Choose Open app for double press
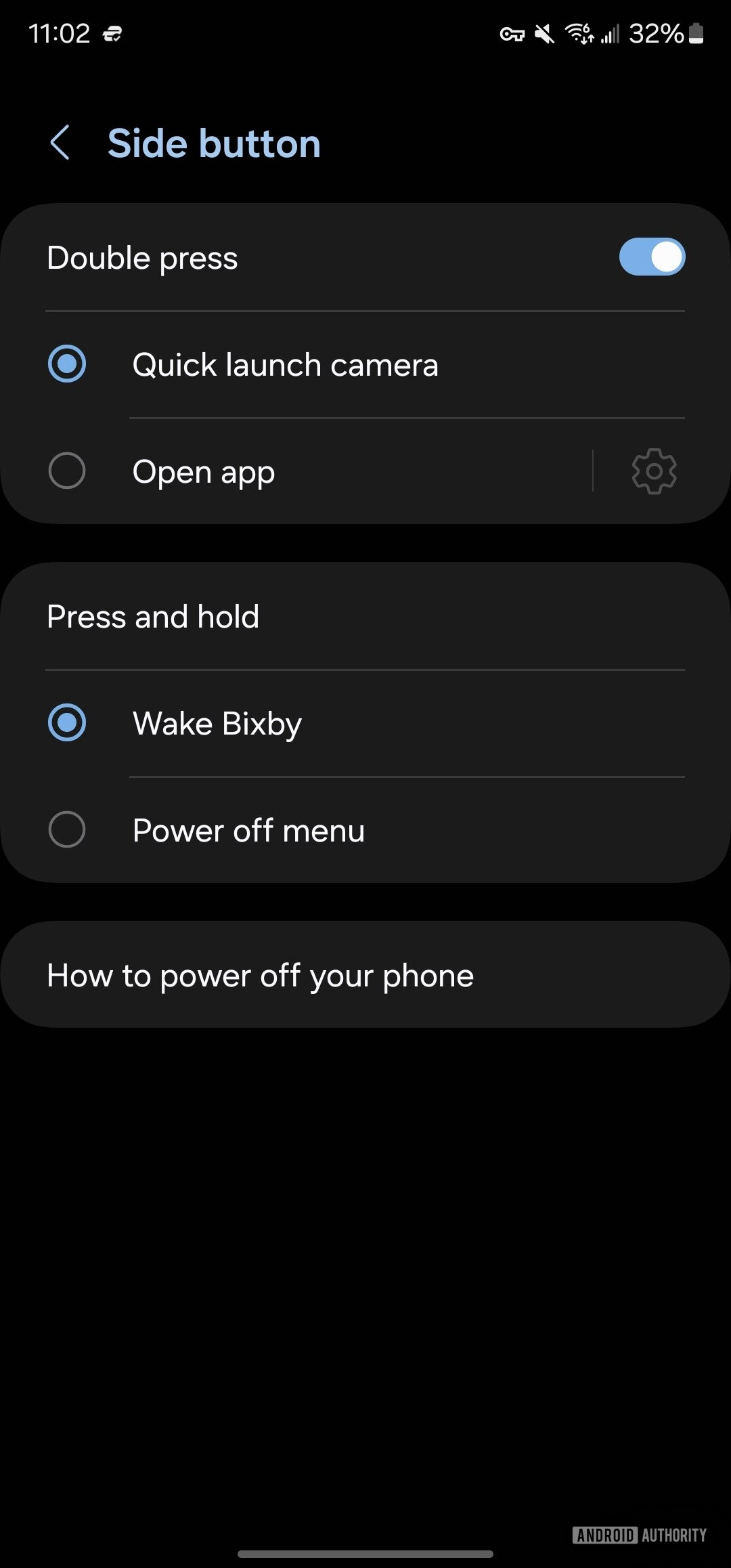The image size is (731, 1568). pos(67,471)
